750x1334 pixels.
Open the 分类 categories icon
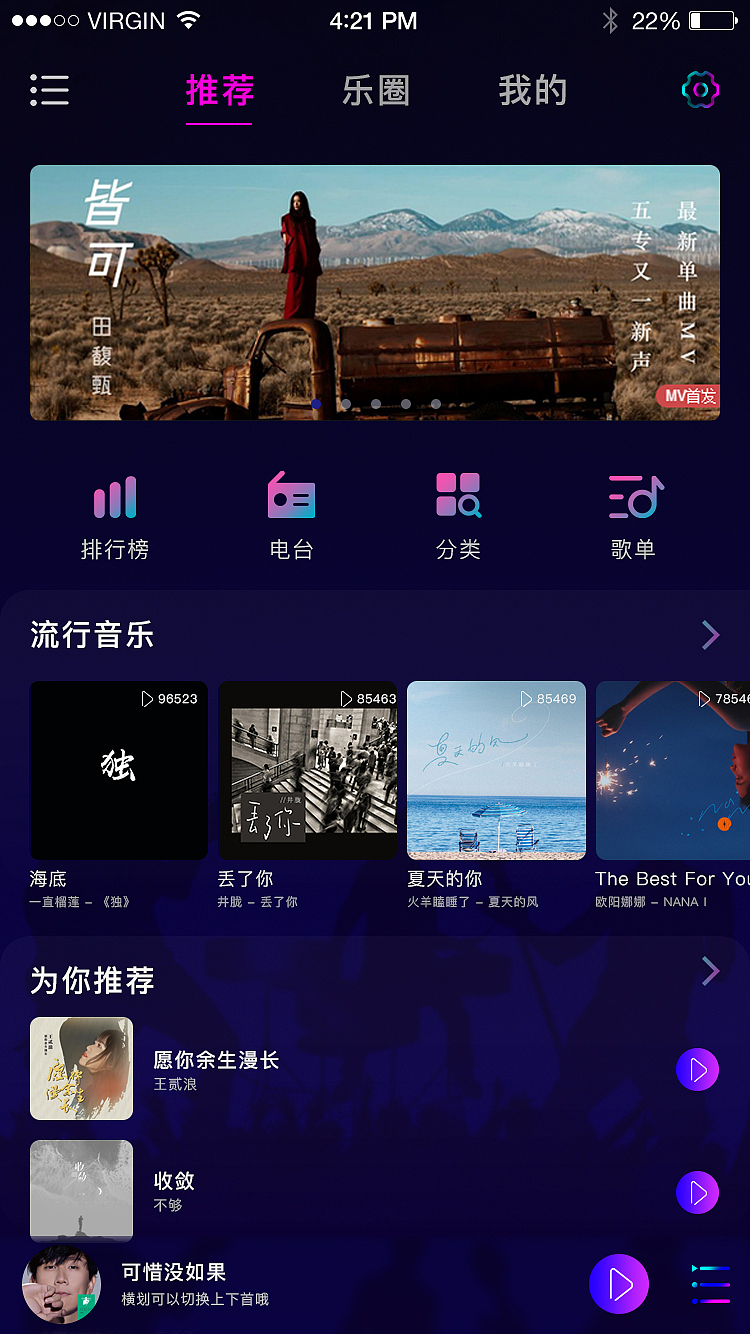[x=458, y=510]
